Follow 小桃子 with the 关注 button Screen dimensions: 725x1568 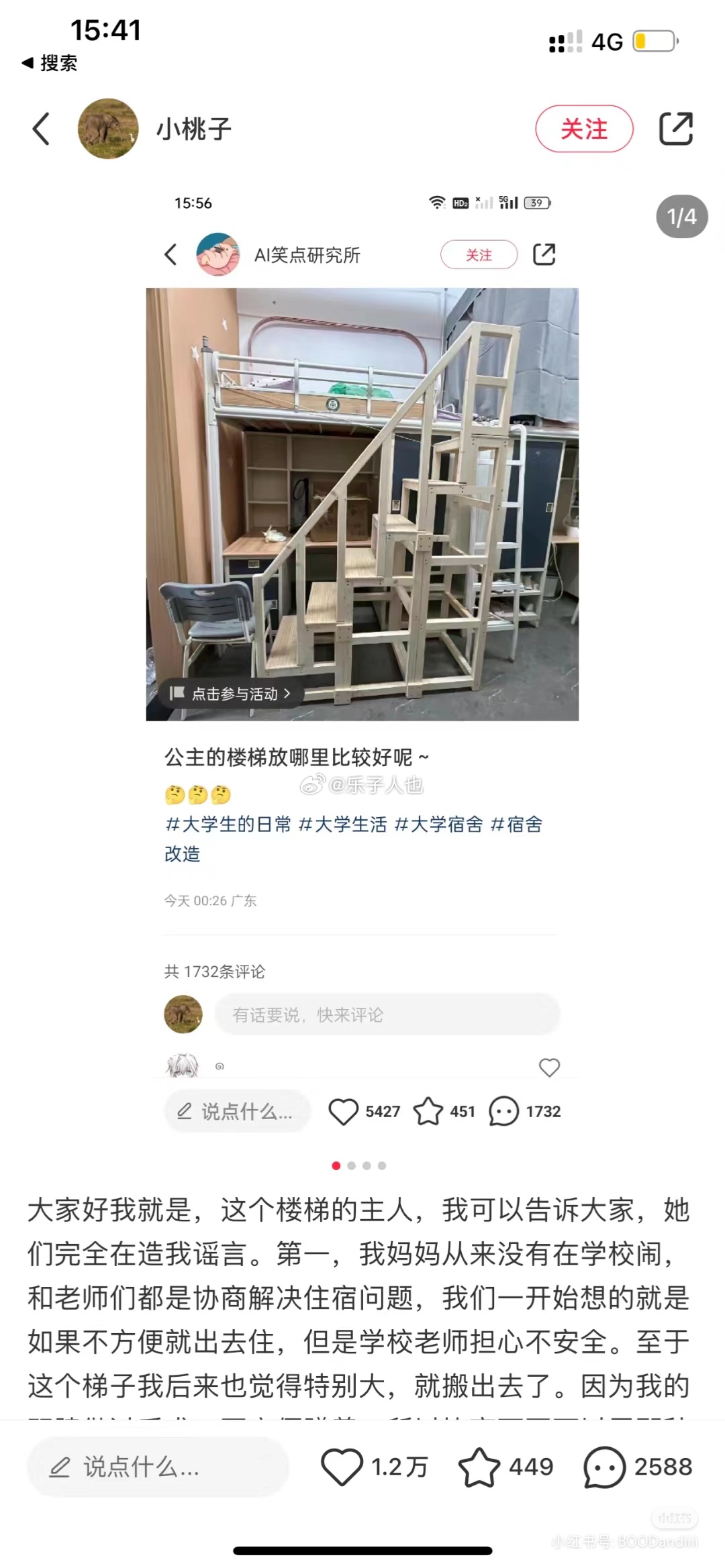click(x=583, y=129)
